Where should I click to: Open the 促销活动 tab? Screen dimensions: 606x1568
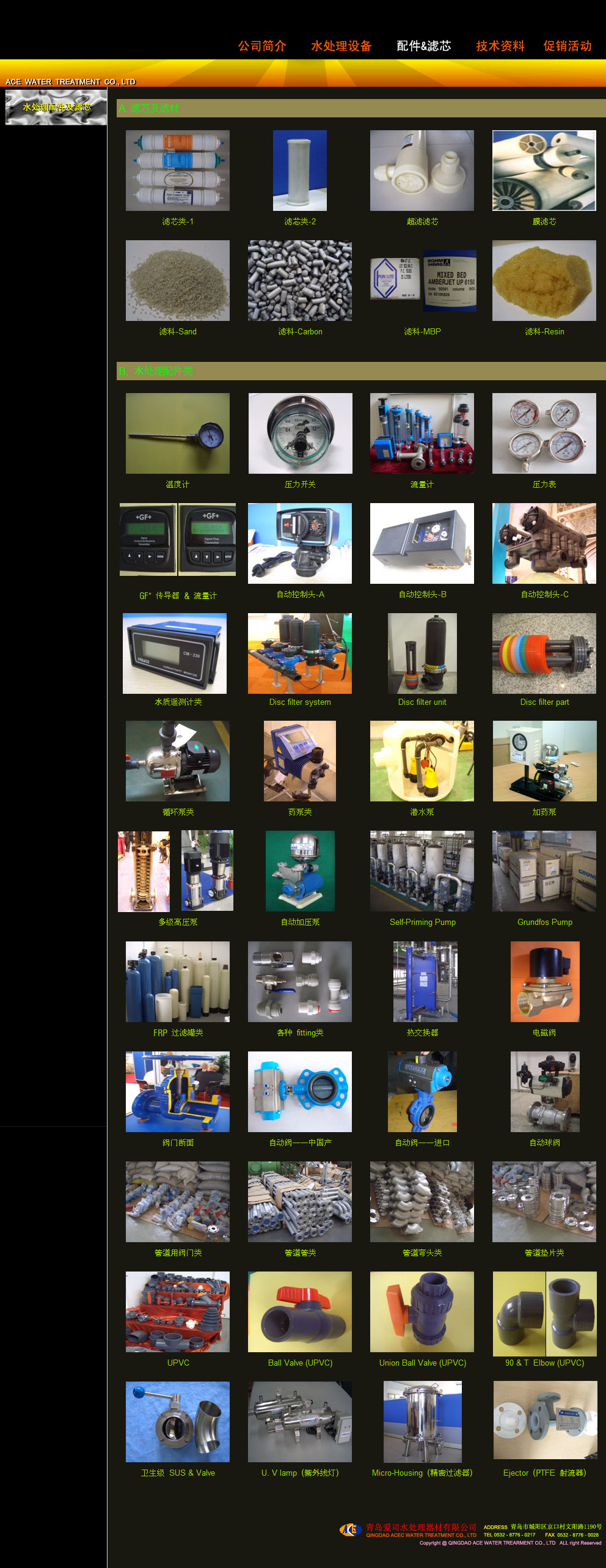tap(568, 46)
